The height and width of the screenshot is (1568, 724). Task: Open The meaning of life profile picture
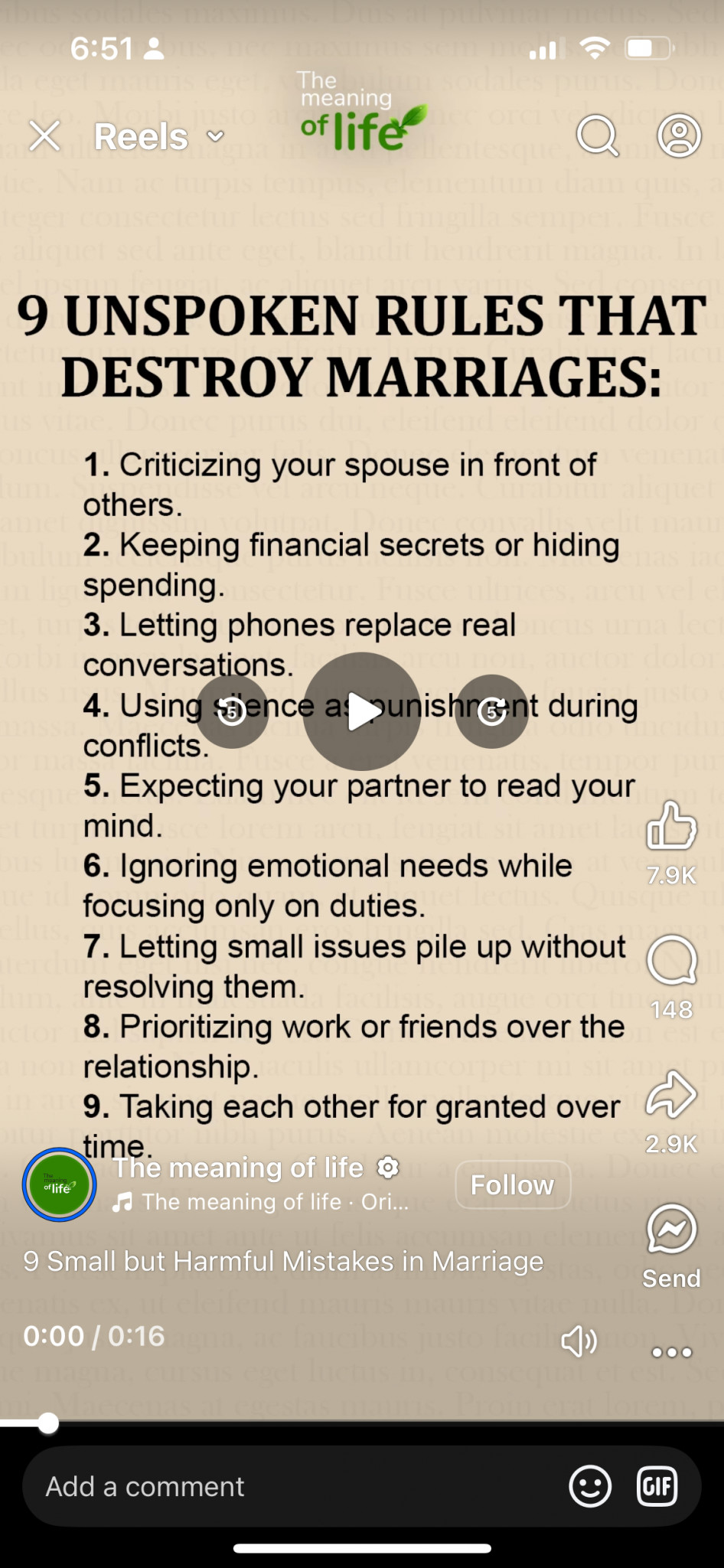click(60, 1185)
